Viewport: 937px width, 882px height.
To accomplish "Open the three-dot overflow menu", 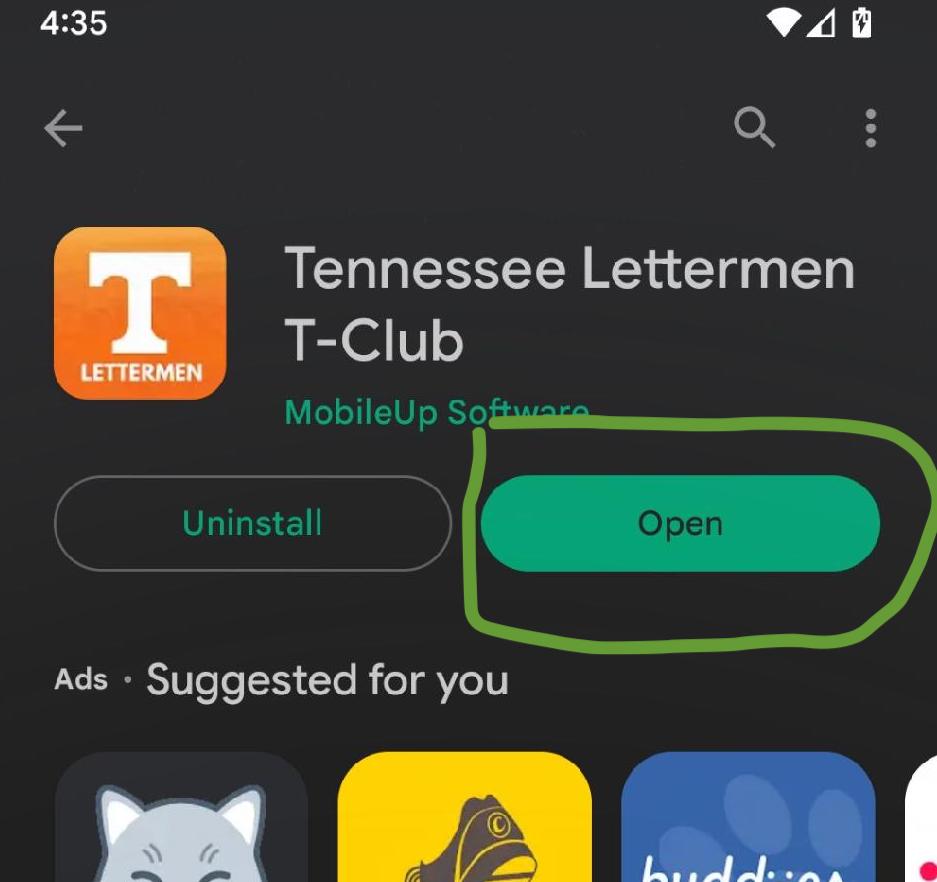I will coord(870,128).
